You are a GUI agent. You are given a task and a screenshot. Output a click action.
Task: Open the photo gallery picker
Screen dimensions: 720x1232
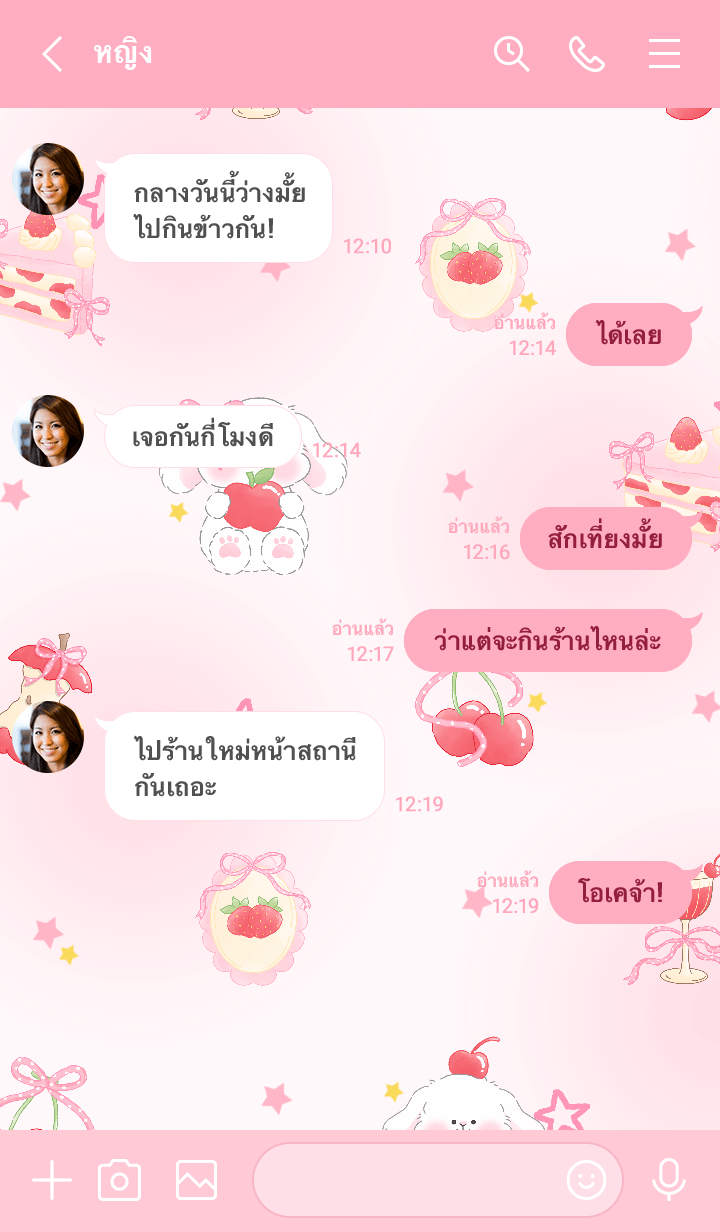coord(196,1181)
